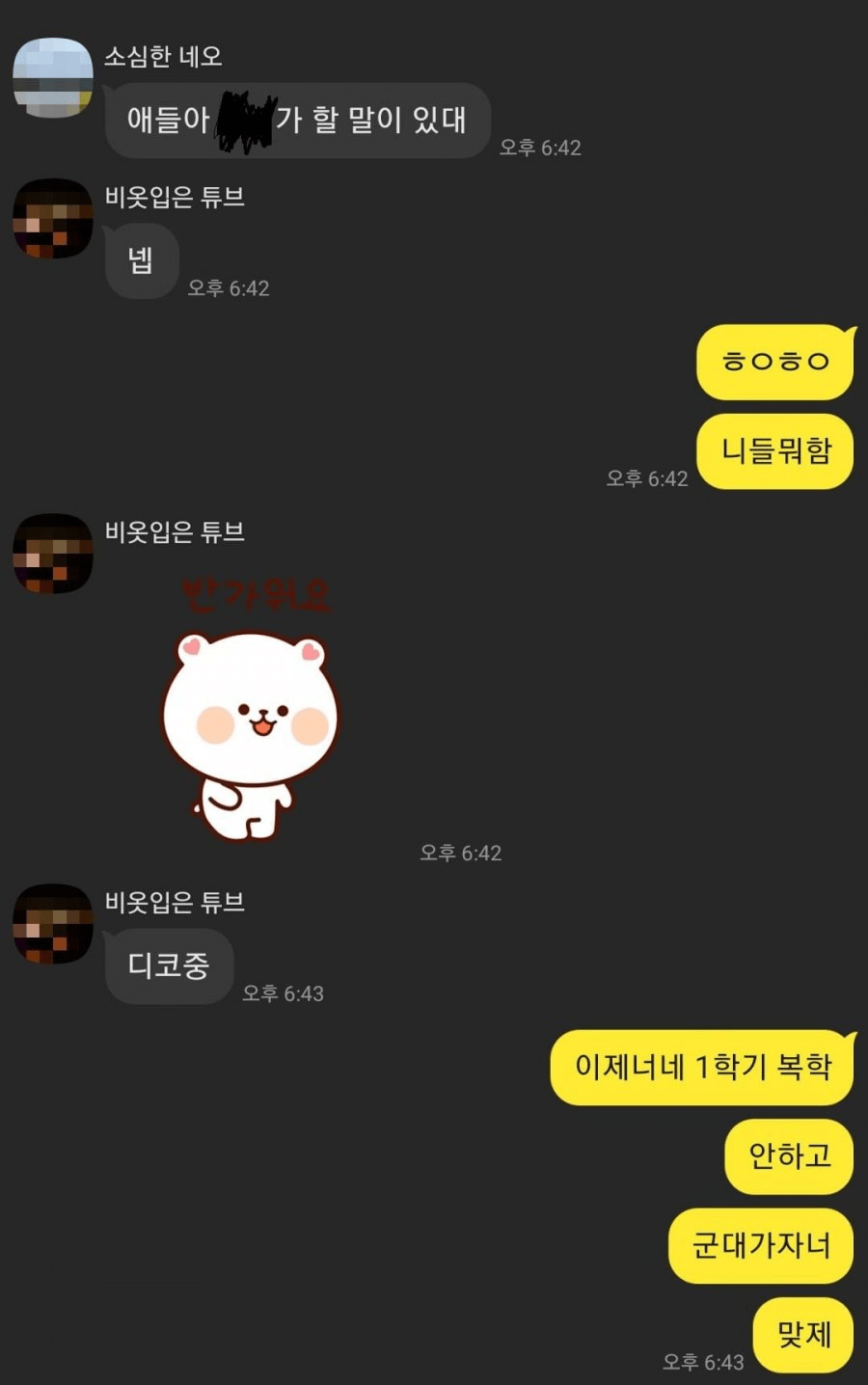Screen dimensions: 868x1385
Task: Select the 니들뭐함 message bubble
Action: pos(774,450)
